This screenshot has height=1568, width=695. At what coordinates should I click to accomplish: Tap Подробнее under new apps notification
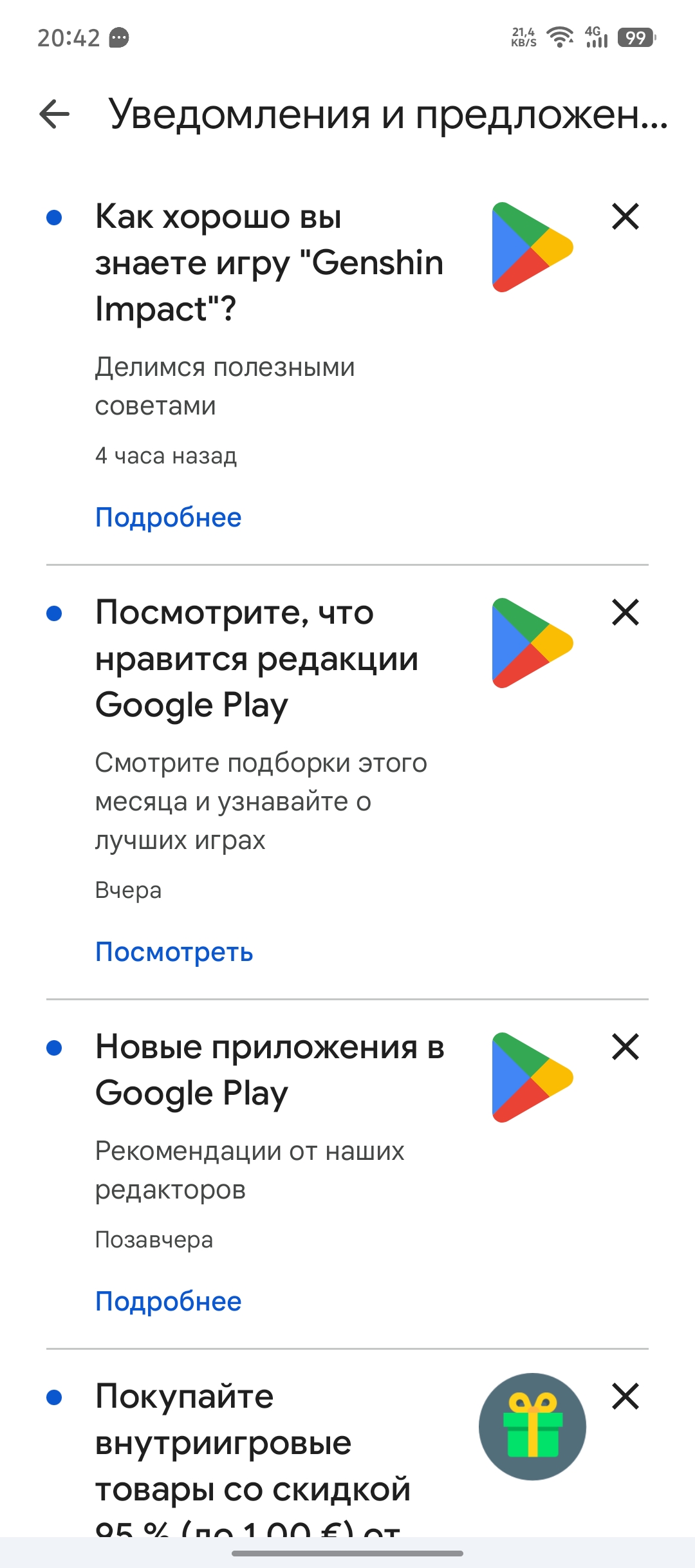(x=168, y=1302)
